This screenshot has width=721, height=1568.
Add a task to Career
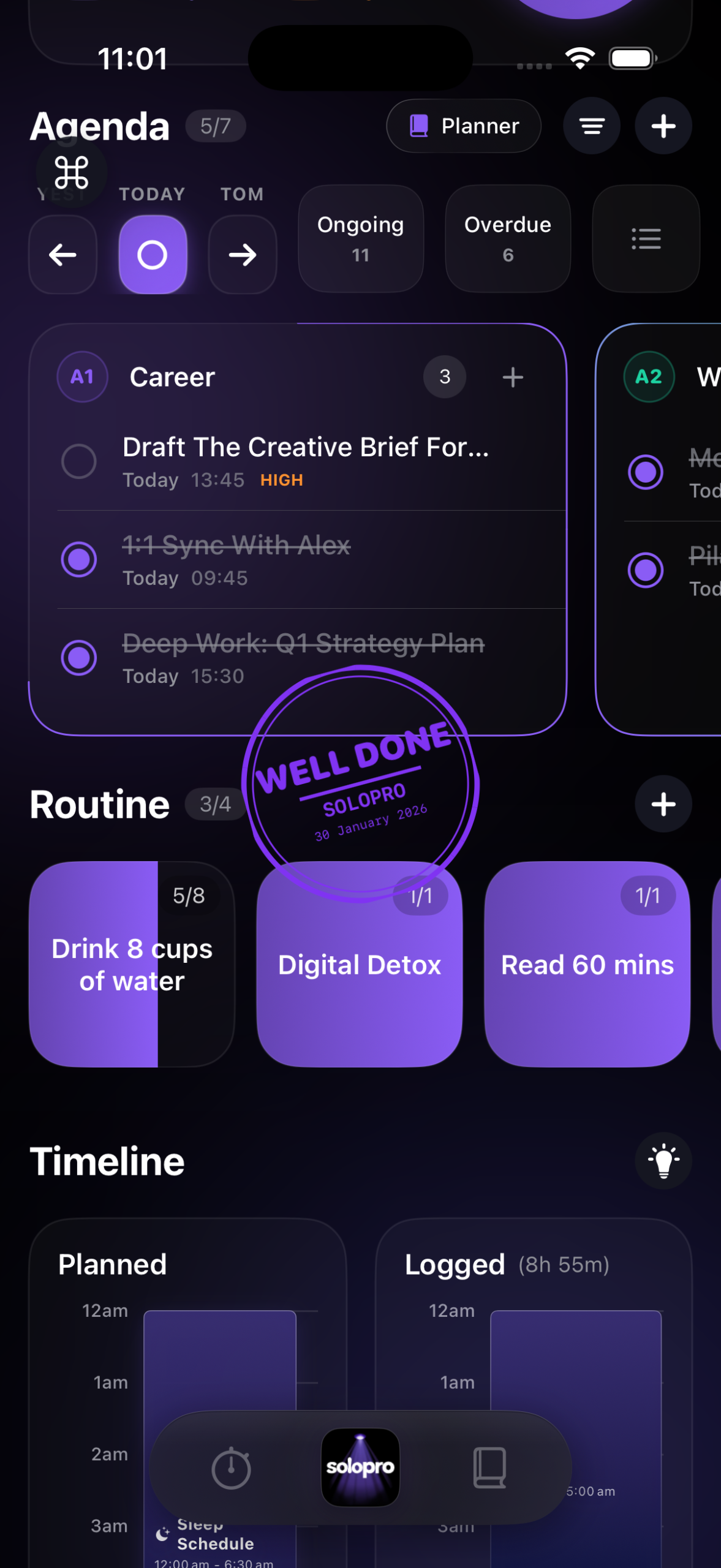pos(513,377)
